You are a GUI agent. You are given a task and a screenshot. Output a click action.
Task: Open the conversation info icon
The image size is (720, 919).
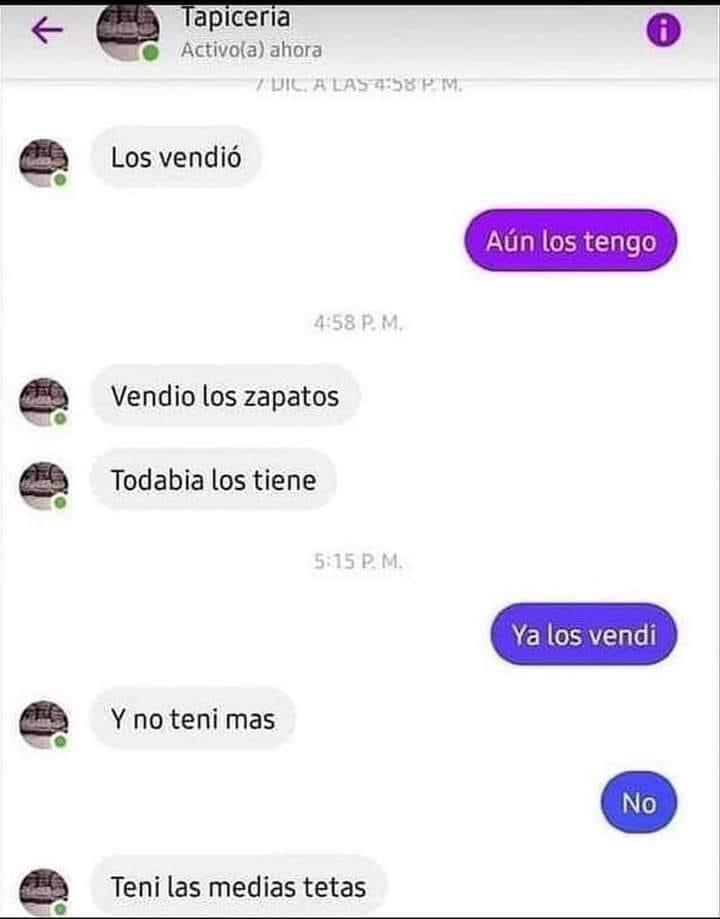[663, 32]
